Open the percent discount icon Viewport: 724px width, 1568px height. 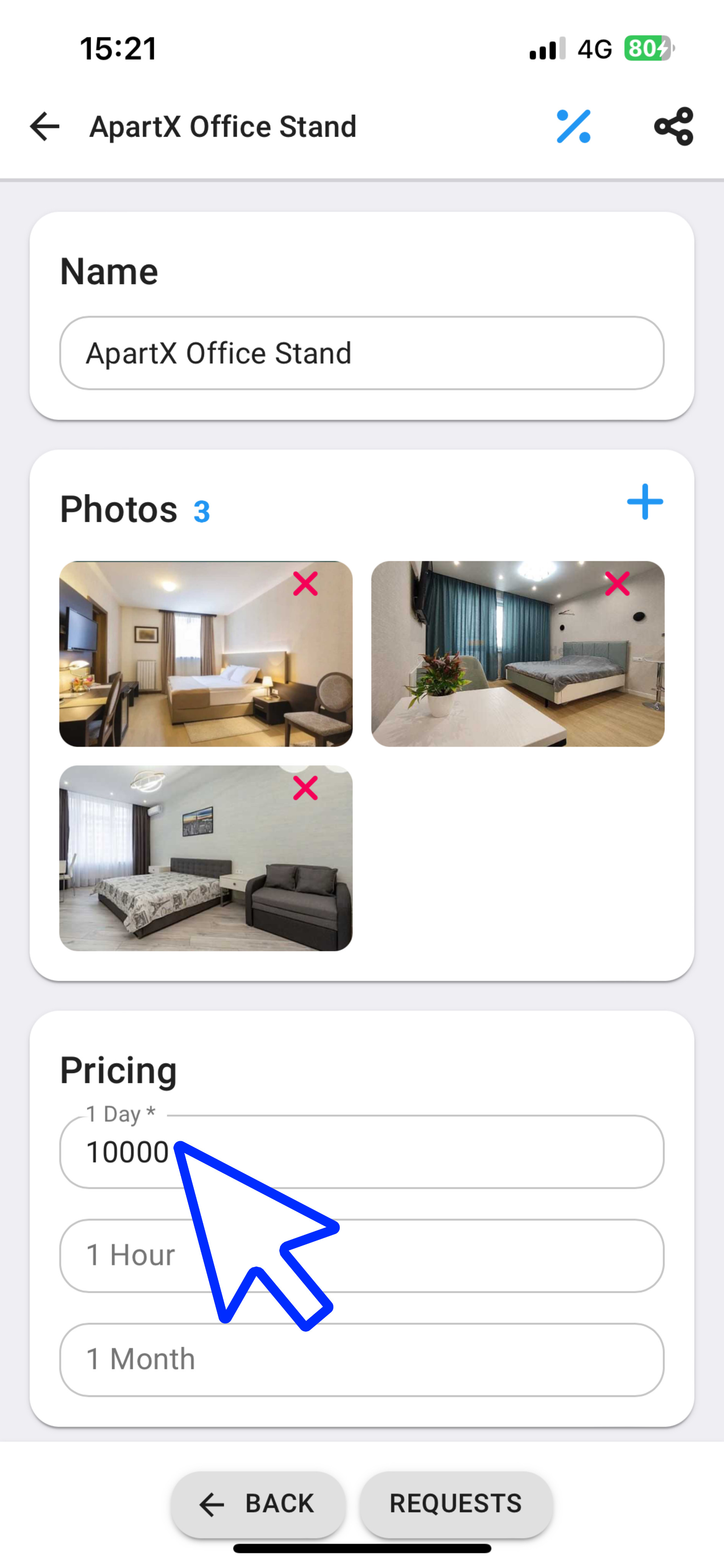[573, 127]
